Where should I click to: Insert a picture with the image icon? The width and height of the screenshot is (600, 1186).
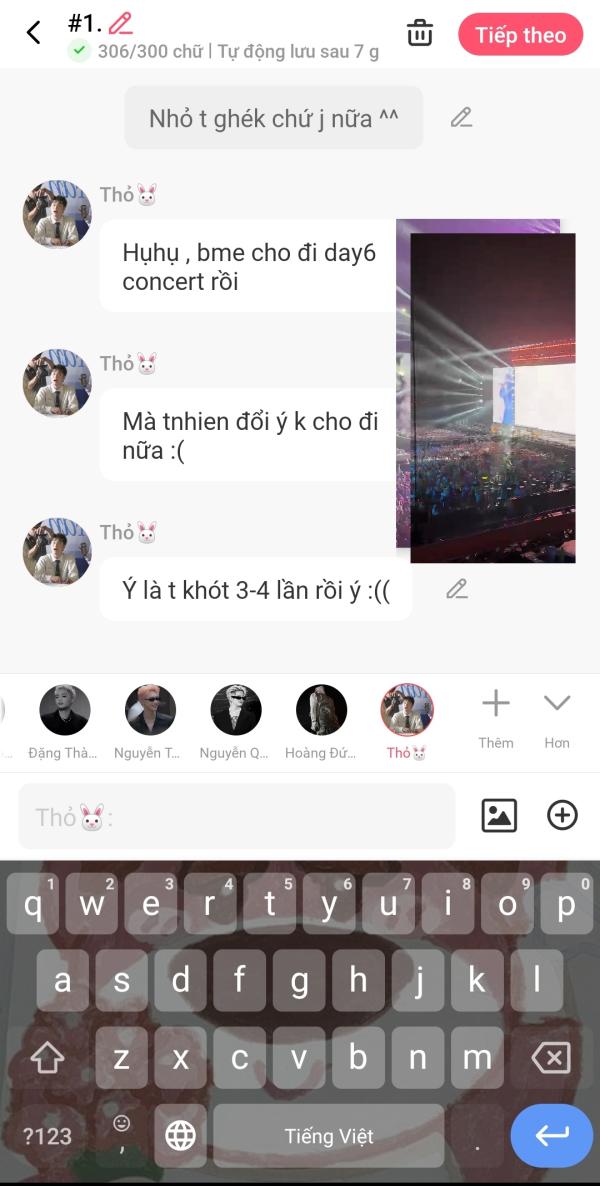point(499,815)
